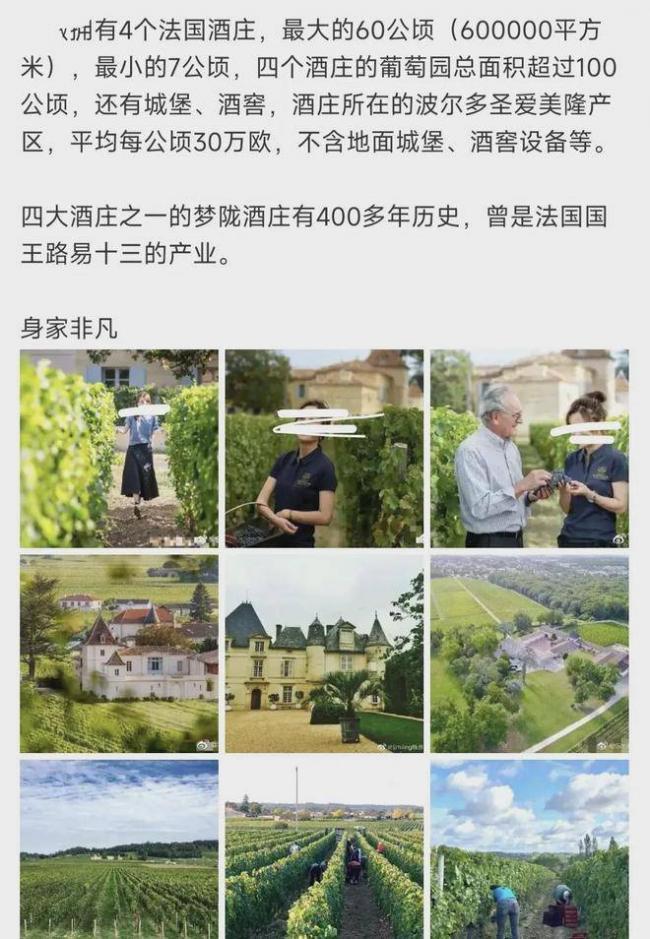View the chateau with slate towers photo
This screenshot has width=650, height=939.
coord(324,653)
